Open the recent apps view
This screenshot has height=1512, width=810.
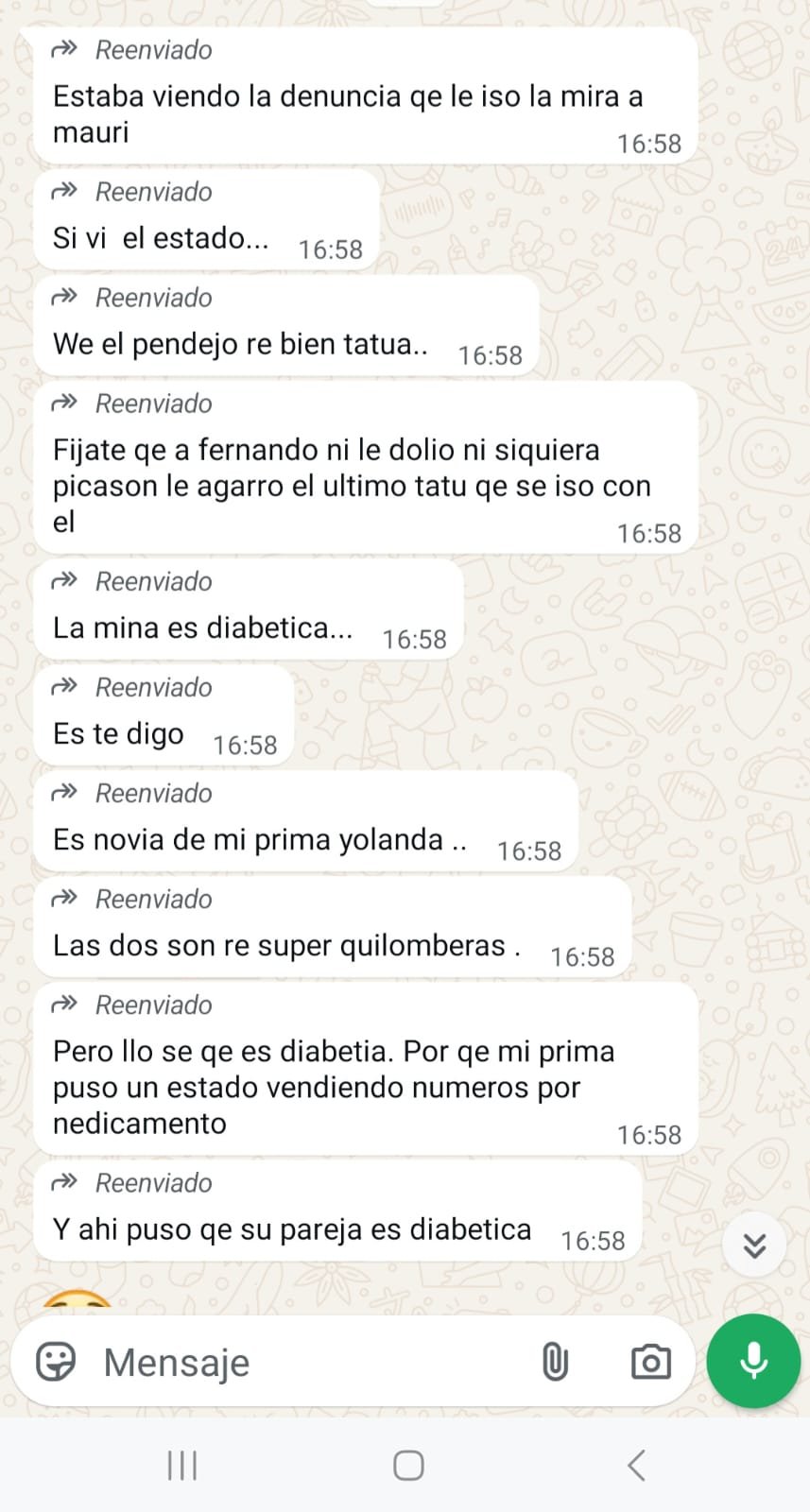click(181, 1466)
